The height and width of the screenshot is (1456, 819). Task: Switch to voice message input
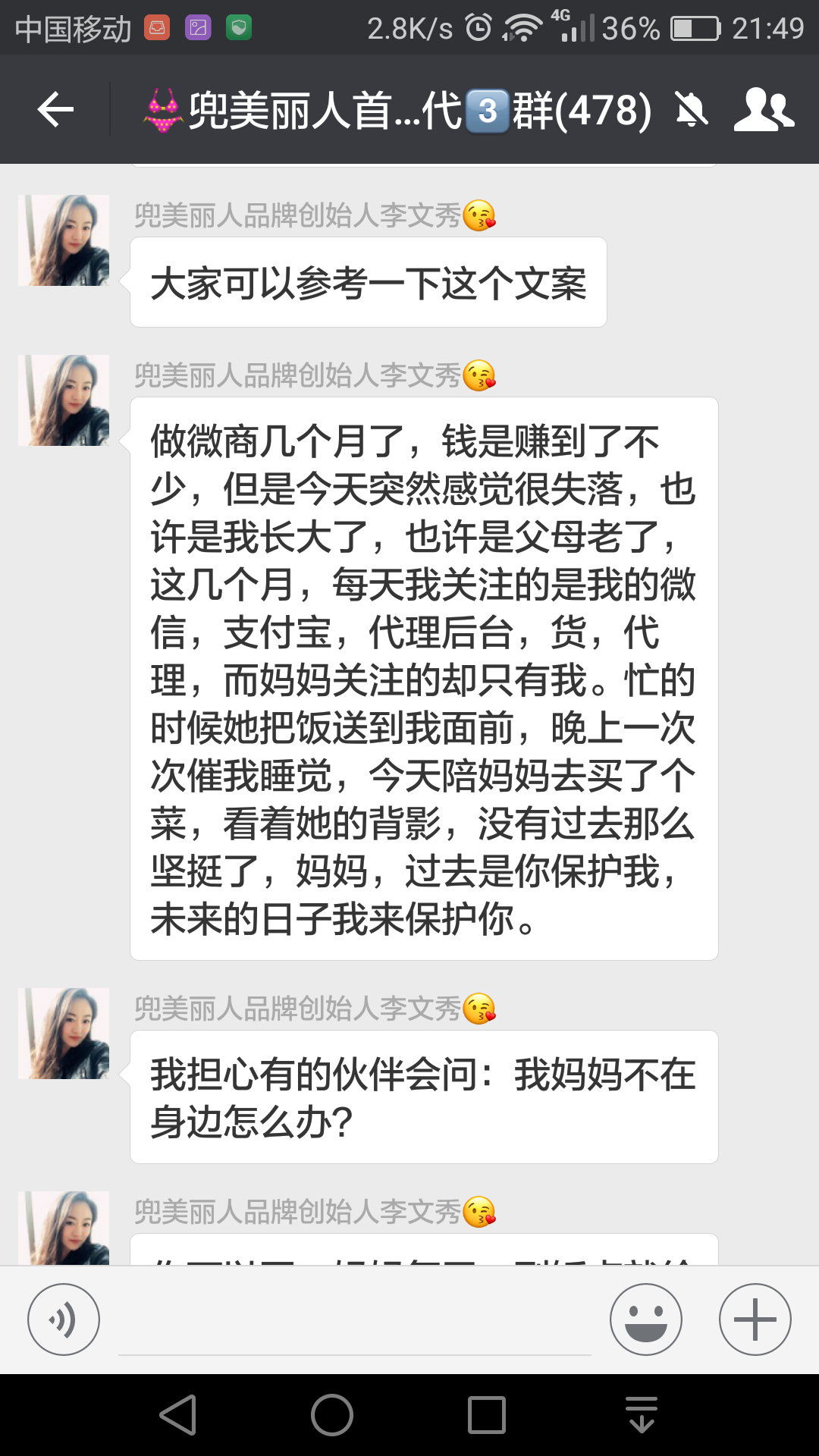64,1319
